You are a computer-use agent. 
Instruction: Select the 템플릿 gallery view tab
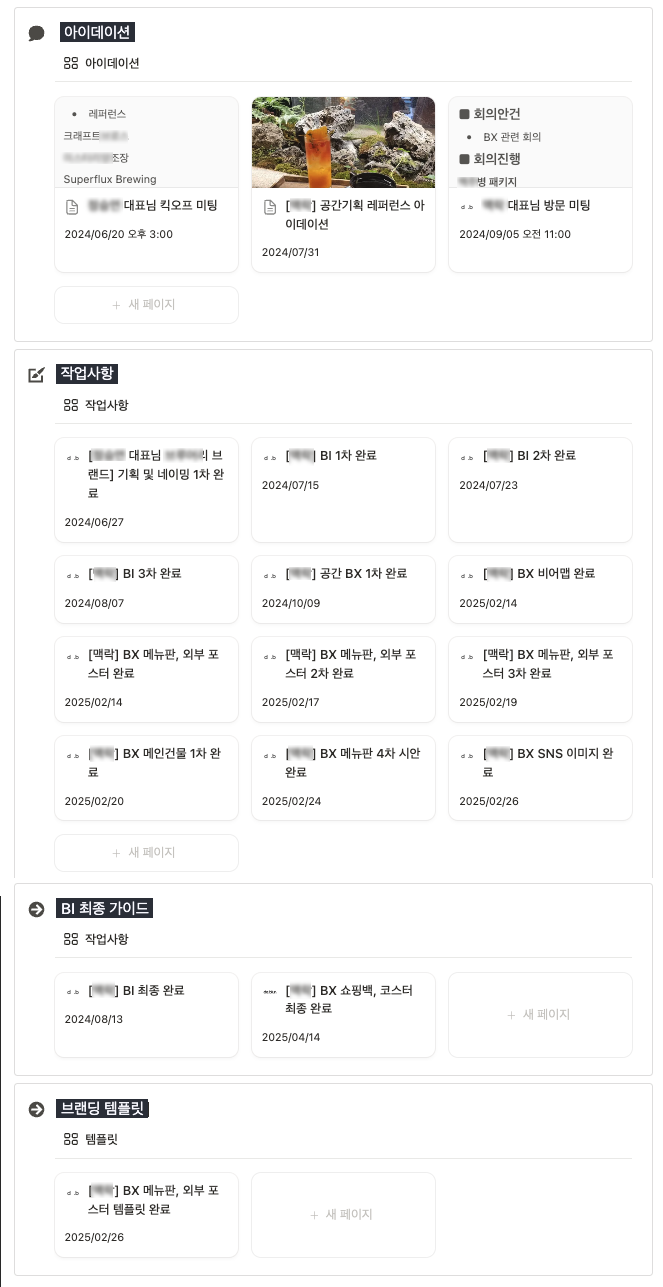point(90,1139)
